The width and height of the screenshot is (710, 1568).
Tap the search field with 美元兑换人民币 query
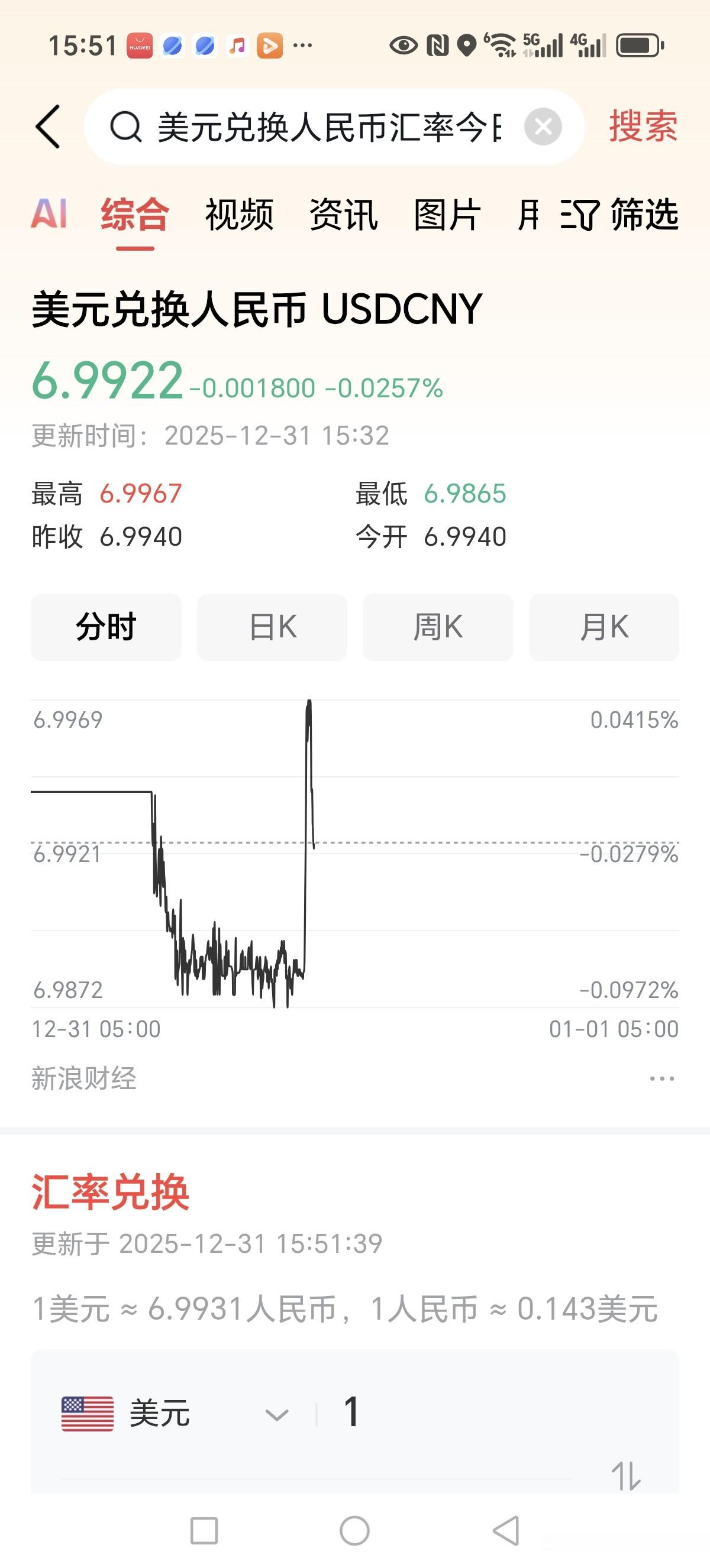[329, 127]
